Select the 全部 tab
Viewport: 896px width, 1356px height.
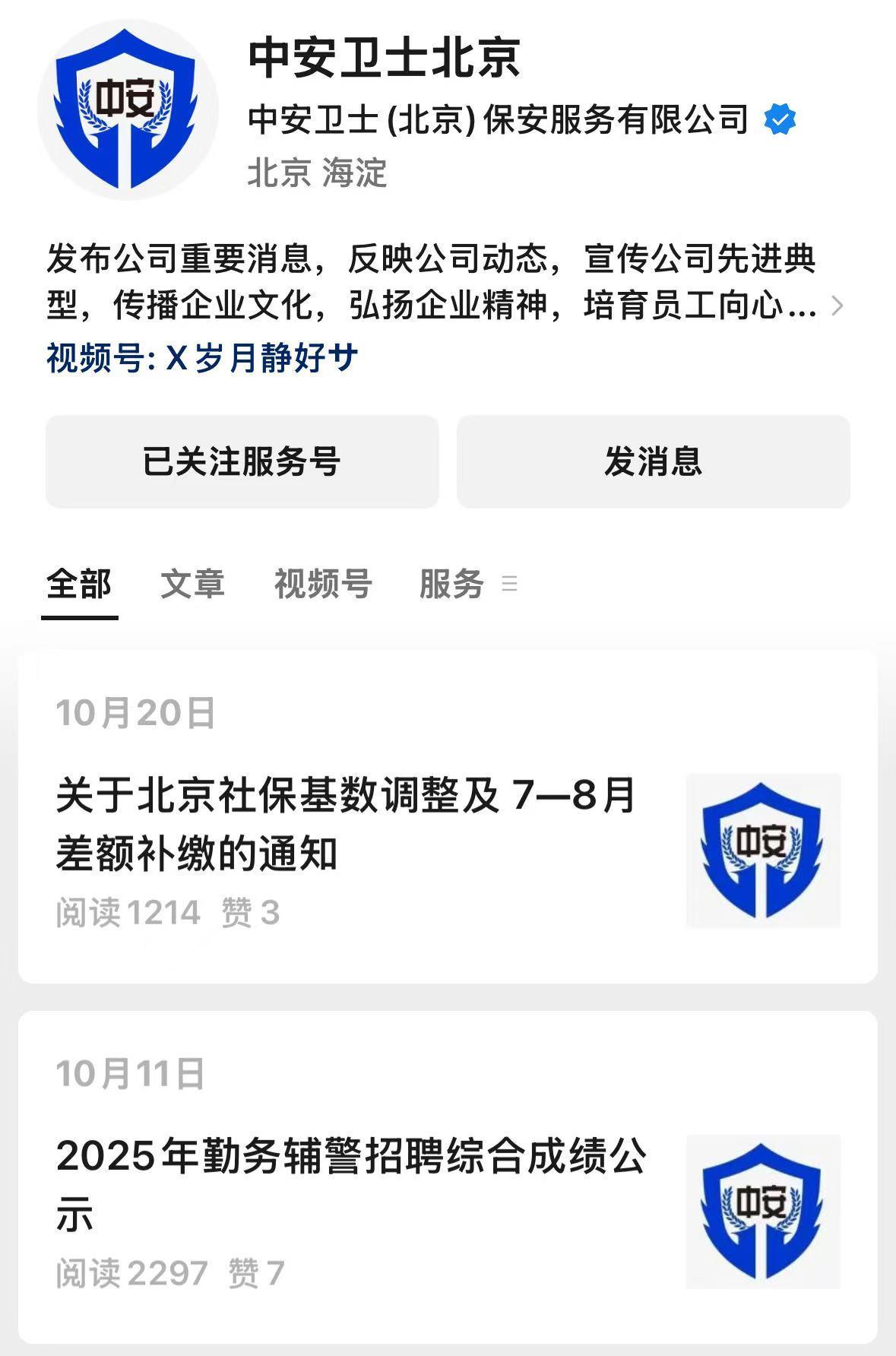tap(79, 584)
